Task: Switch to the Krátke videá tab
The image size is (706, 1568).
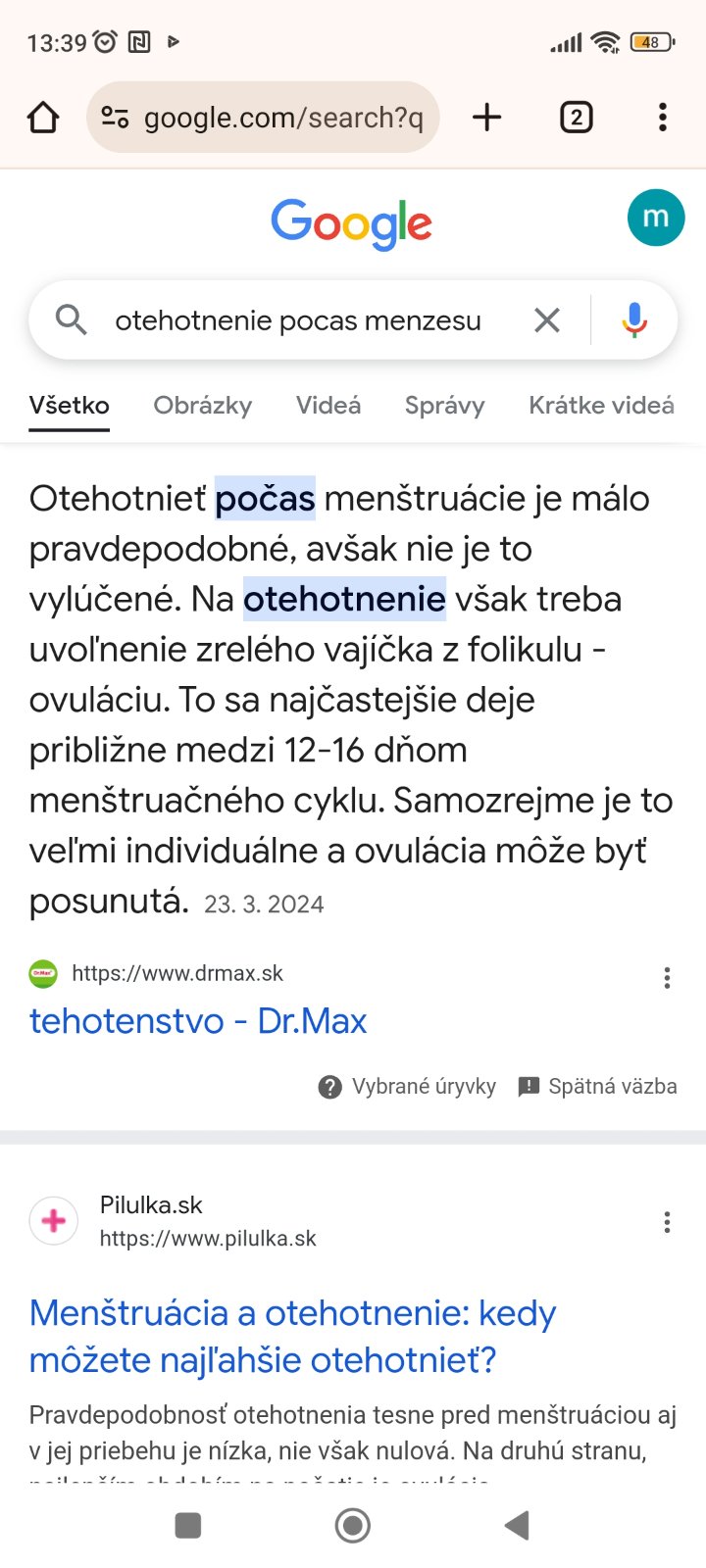Action: pyautogui.click(x=601, y=406)
